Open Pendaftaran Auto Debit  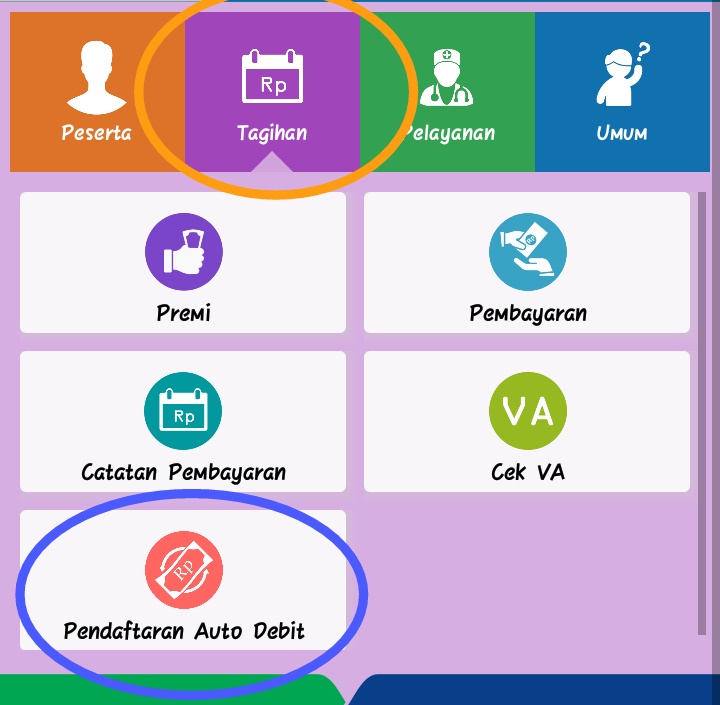(x=183, y=581)
